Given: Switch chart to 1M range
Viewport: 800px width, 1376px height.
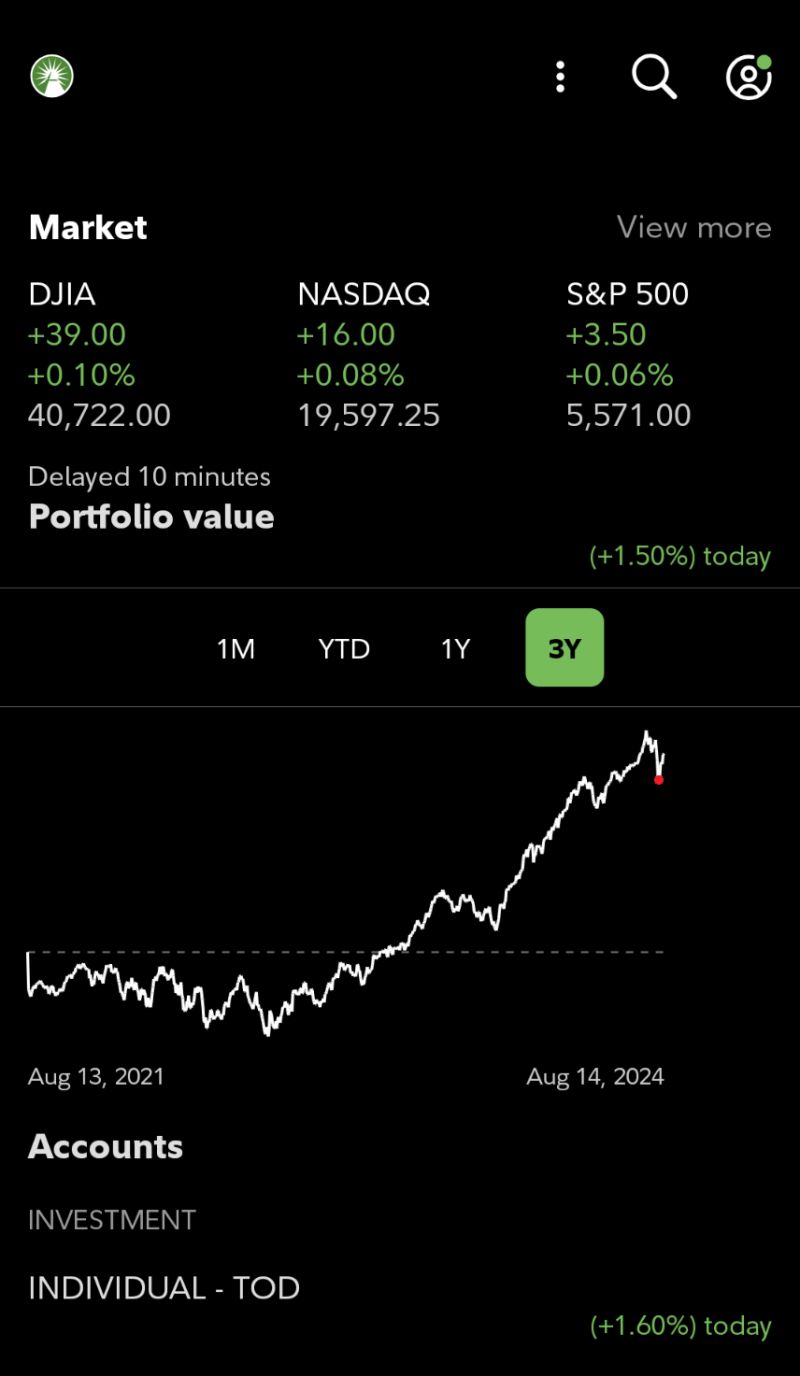Looking at the screenshot, I should (236, 649).
